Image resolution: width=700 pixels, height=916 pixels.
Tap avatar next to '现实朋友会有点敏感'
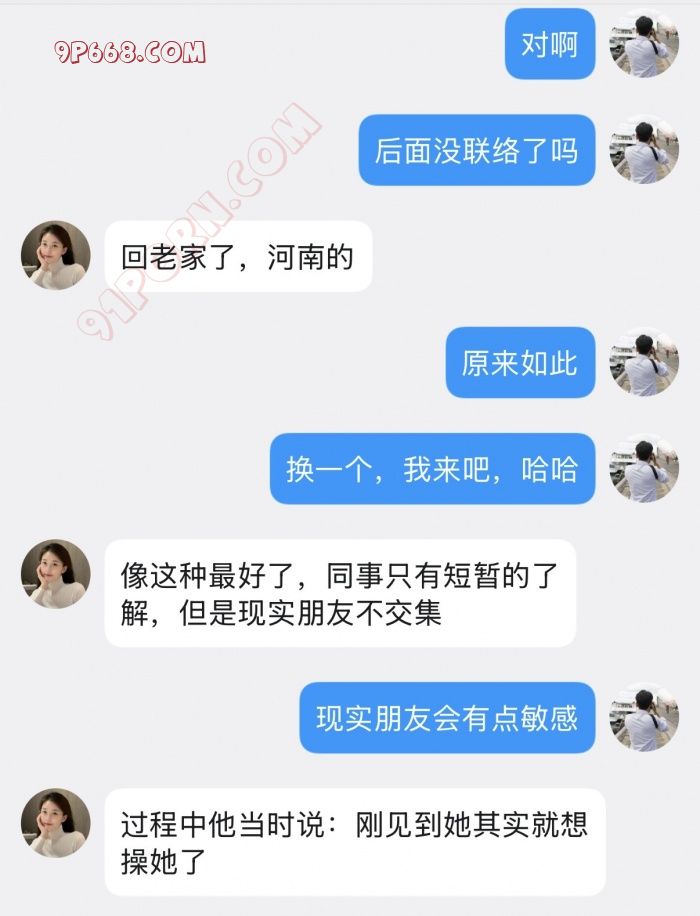point(644,717)
